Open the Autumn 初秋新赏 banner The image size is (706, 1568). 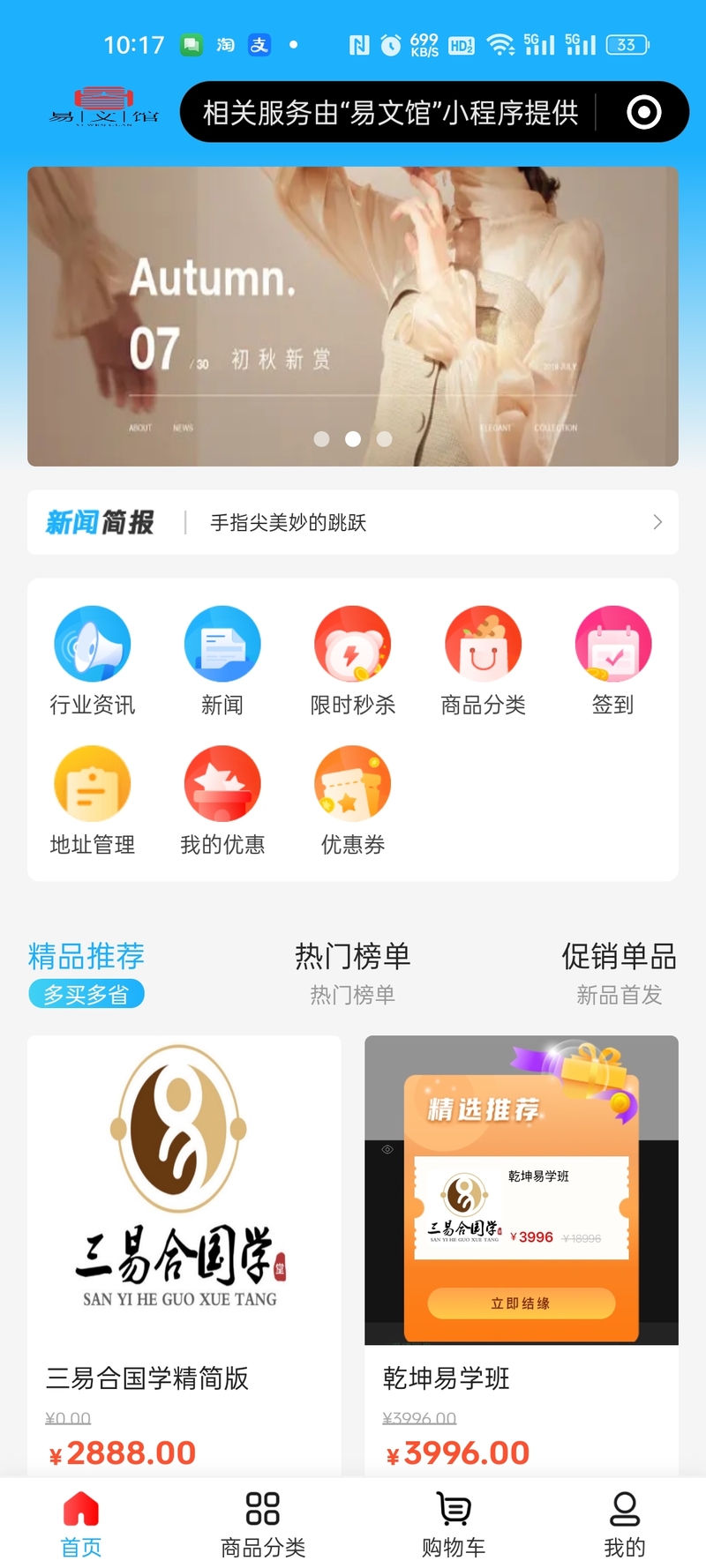coord(353,316)
